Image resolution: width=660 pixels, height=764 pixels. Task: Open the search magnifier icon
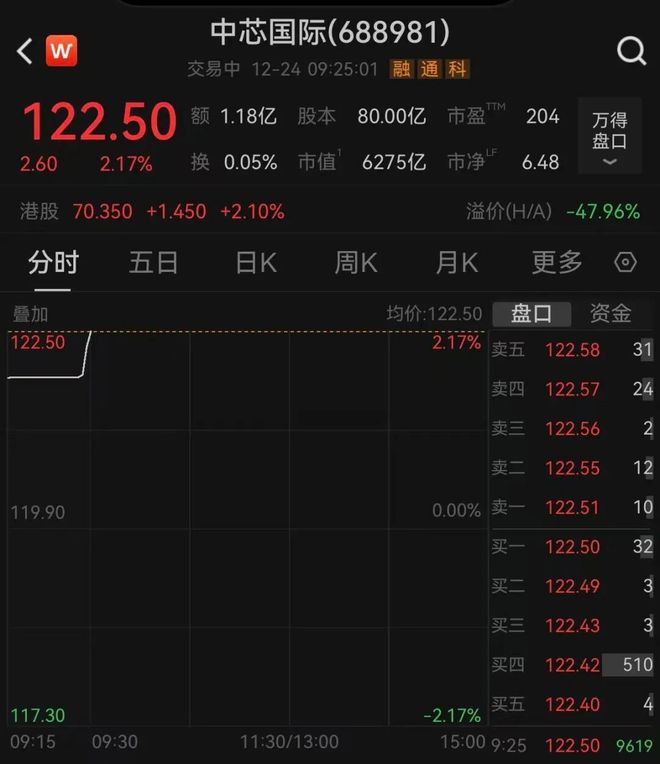[631, 50]
